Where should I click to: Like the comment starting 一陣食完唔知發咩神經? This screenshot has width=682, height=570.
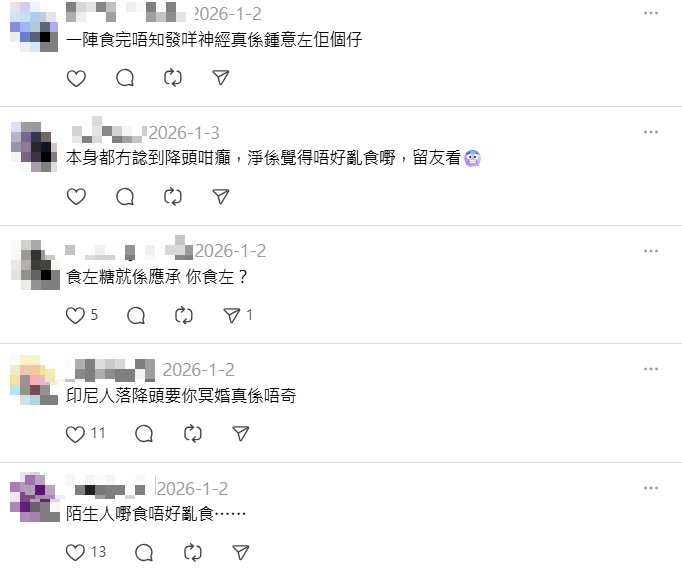76,78
